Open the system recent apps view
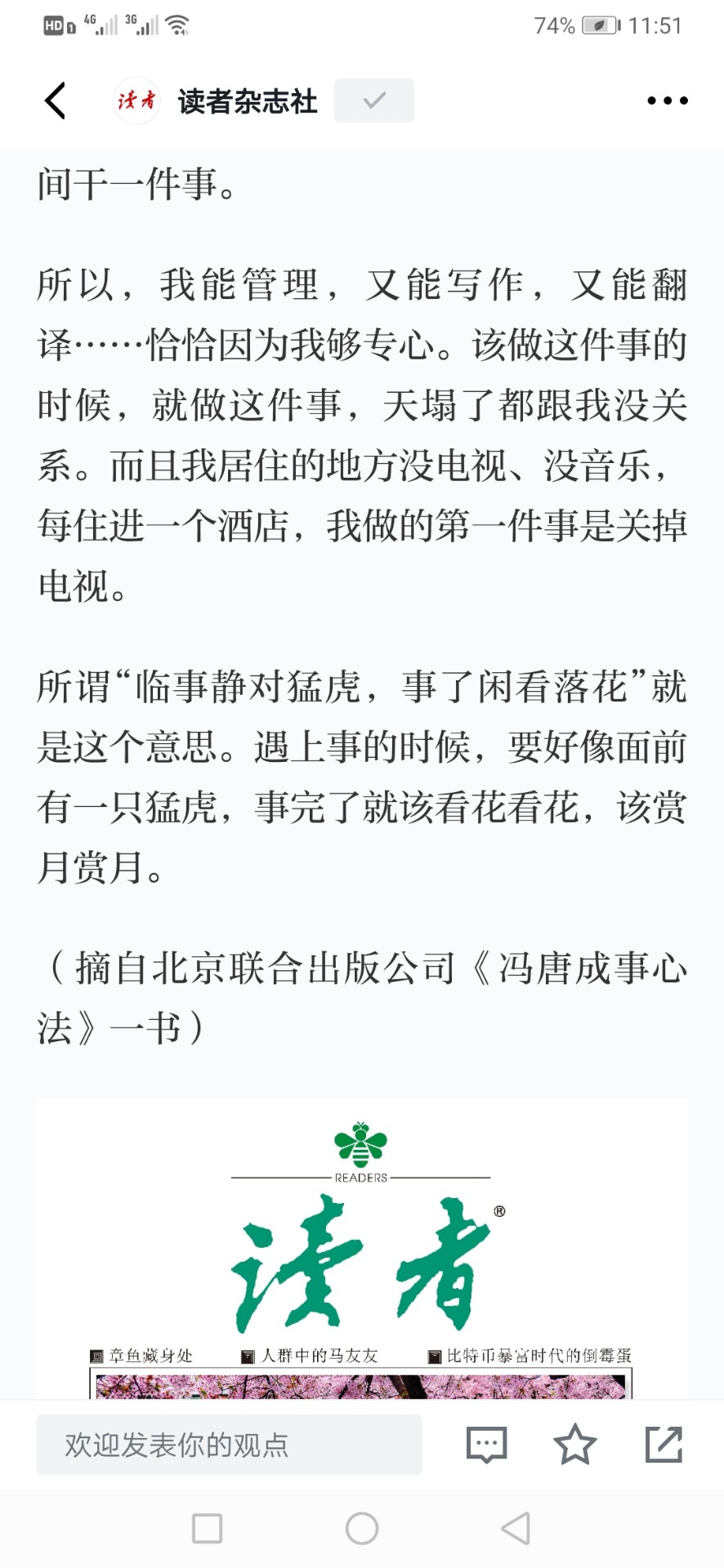Screen dimensions: 724x1568 [x=207, y=1528]
